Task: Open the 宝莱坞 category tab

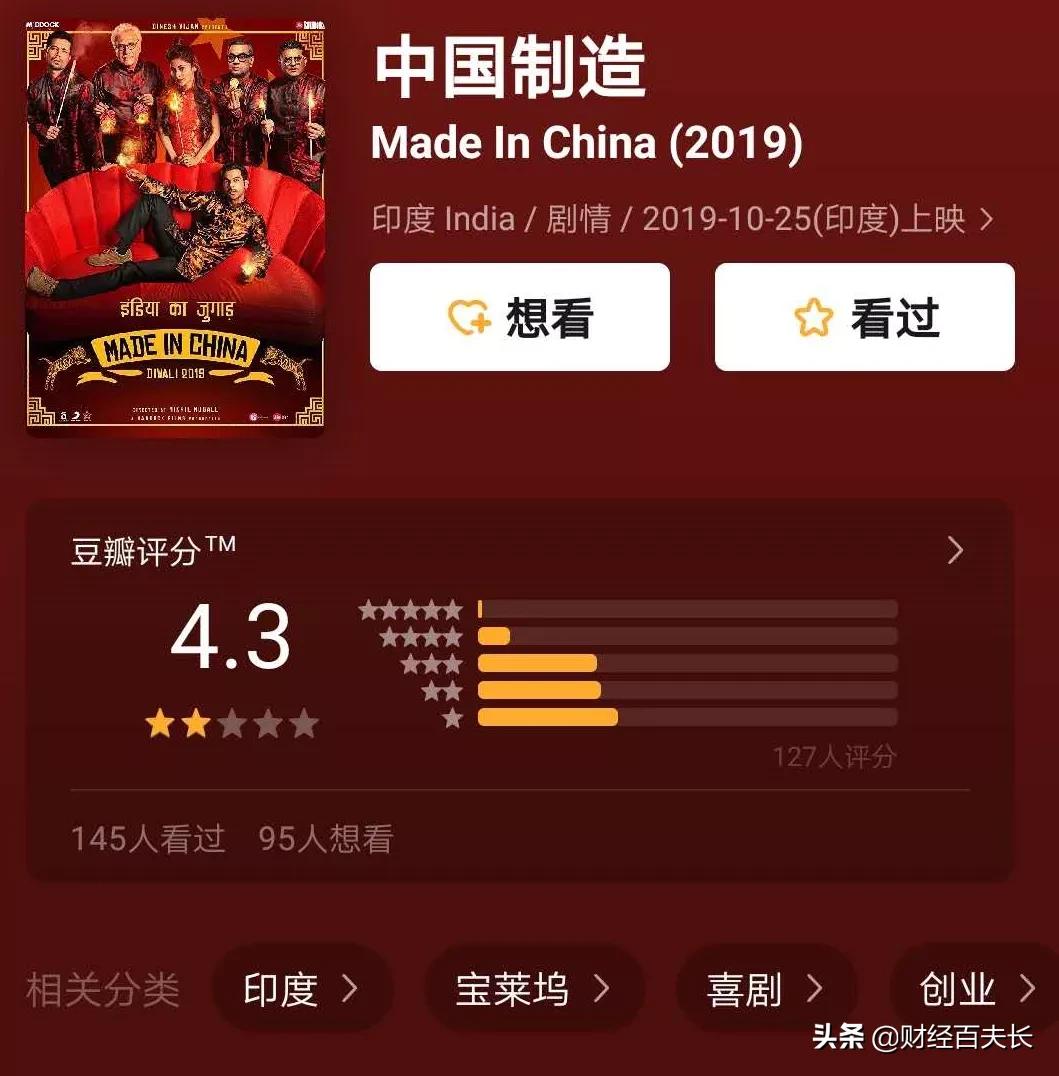Action: click(x=535, y=988)
